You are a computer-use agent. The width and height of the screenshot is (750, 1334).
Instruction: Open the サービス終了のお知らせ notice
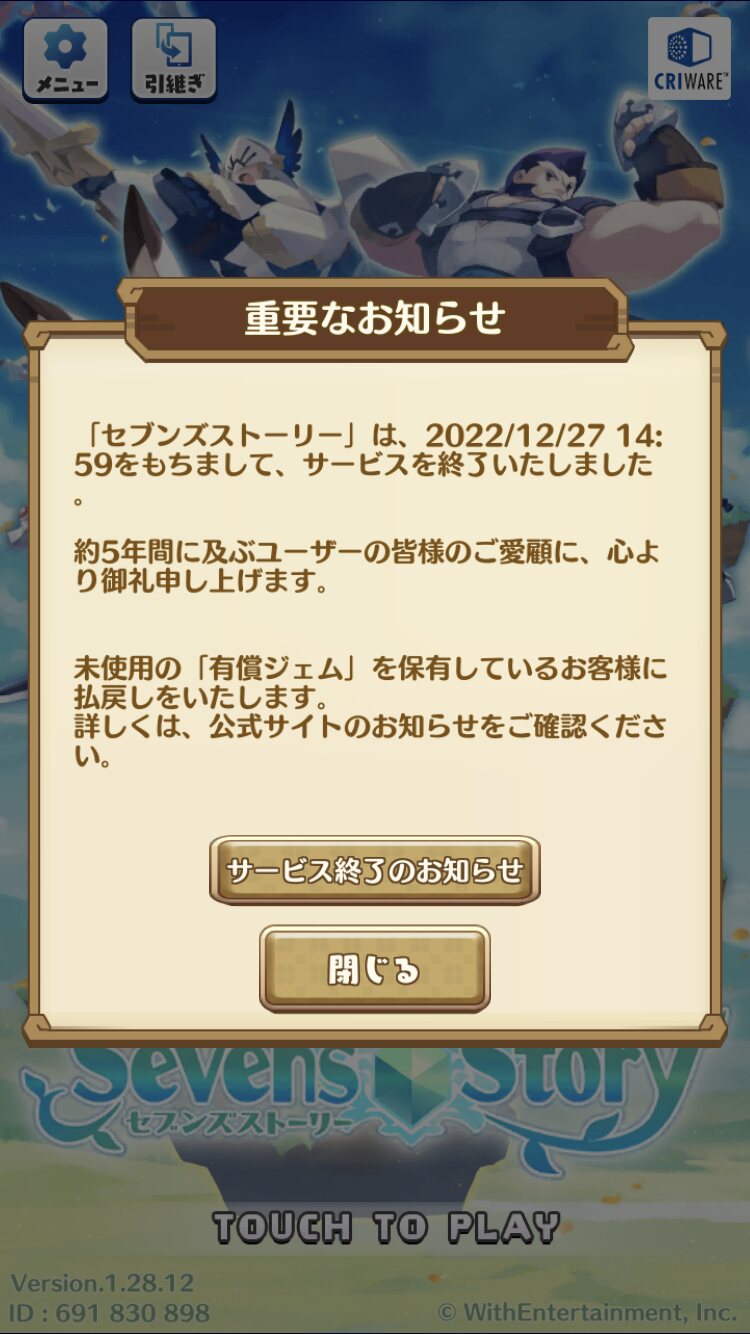[374, 870]
